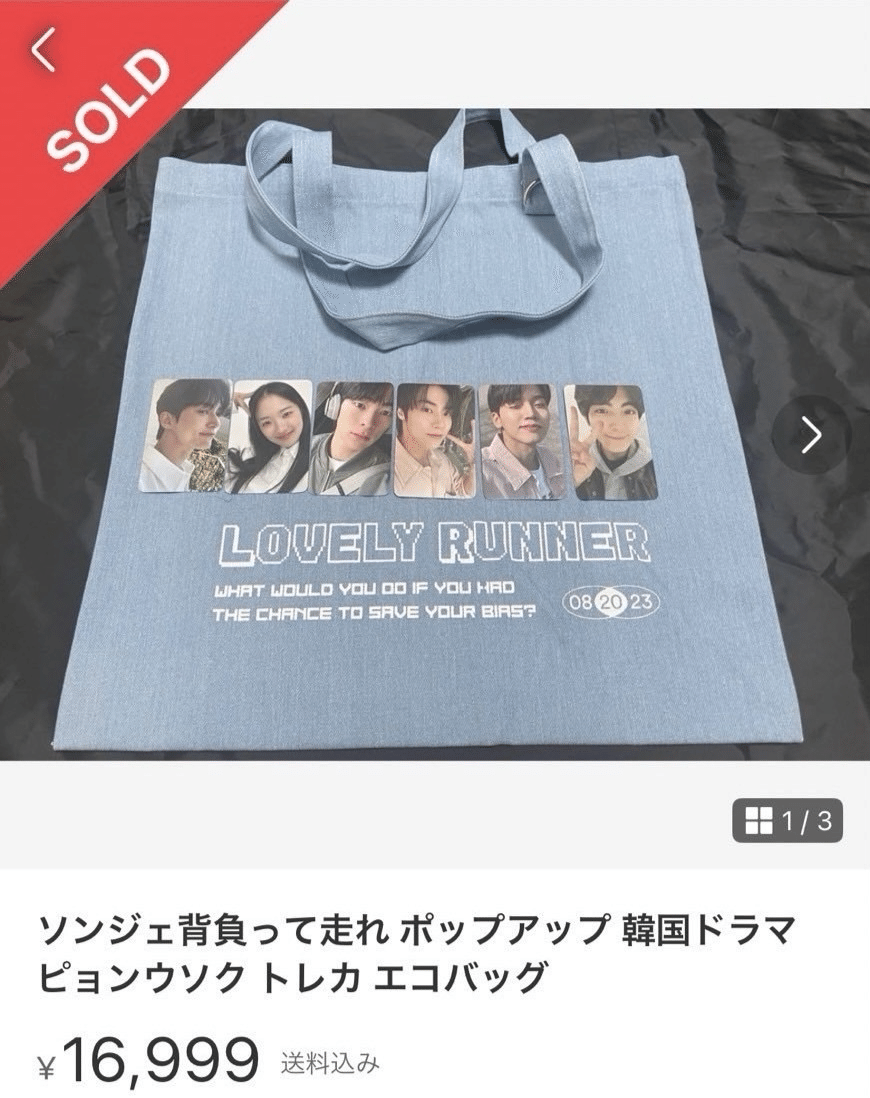Go back using the top-left arrow
Image resolution: width=870 pixels, height=1098 pixels.
pos(42,52)
